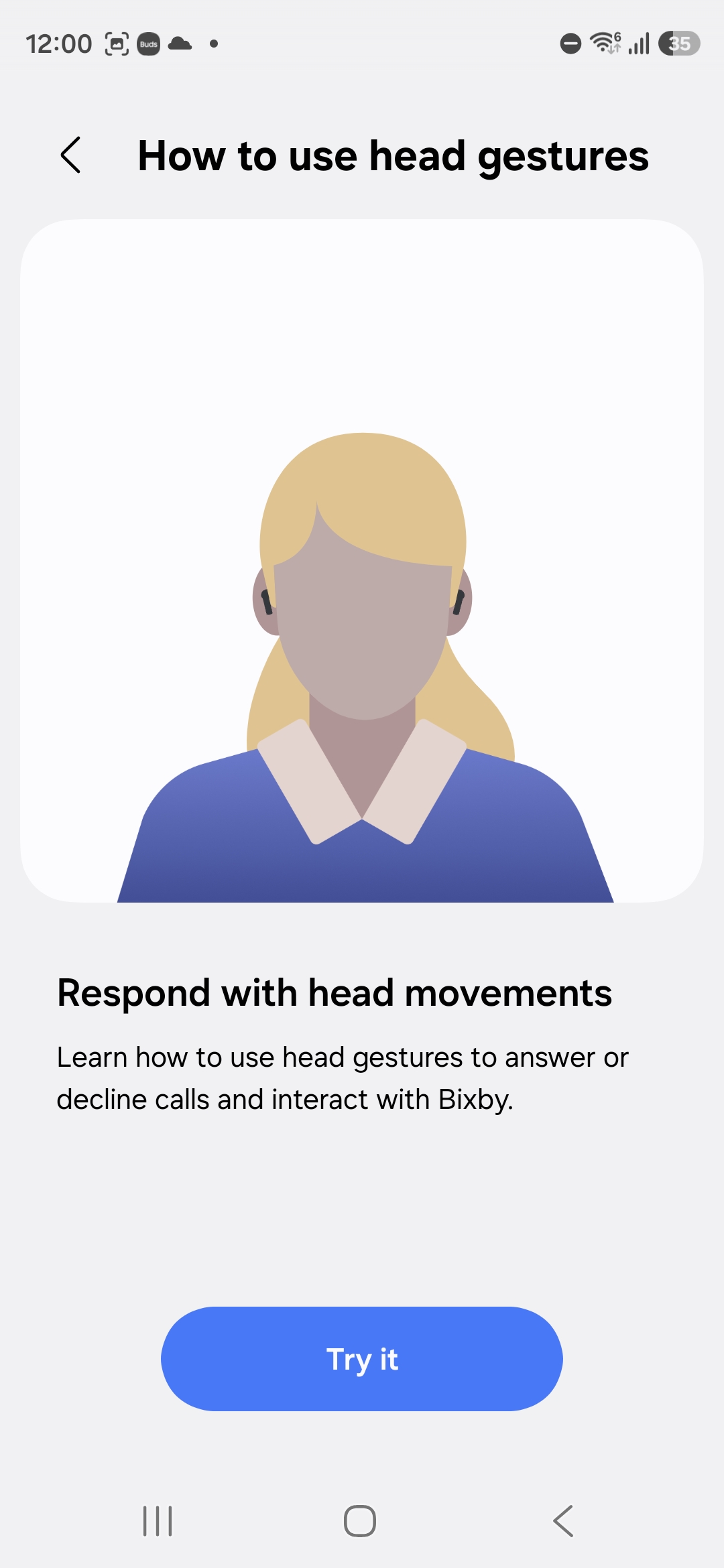Go back from head gestures tutorial
Image resolution: width=724 pixels, height=1568 pixels.
point(71,155)
